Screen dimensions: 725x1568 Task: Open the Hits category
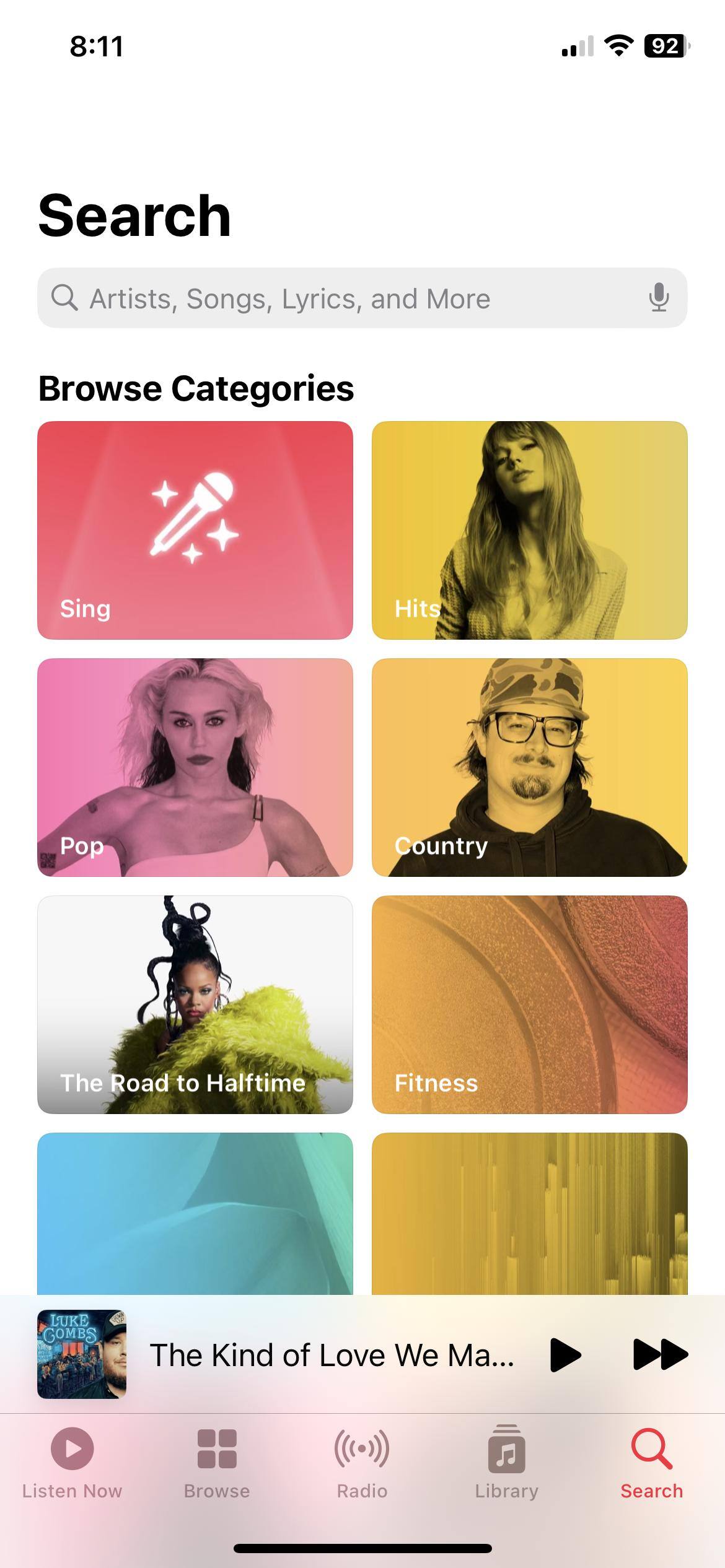[529, 530]
